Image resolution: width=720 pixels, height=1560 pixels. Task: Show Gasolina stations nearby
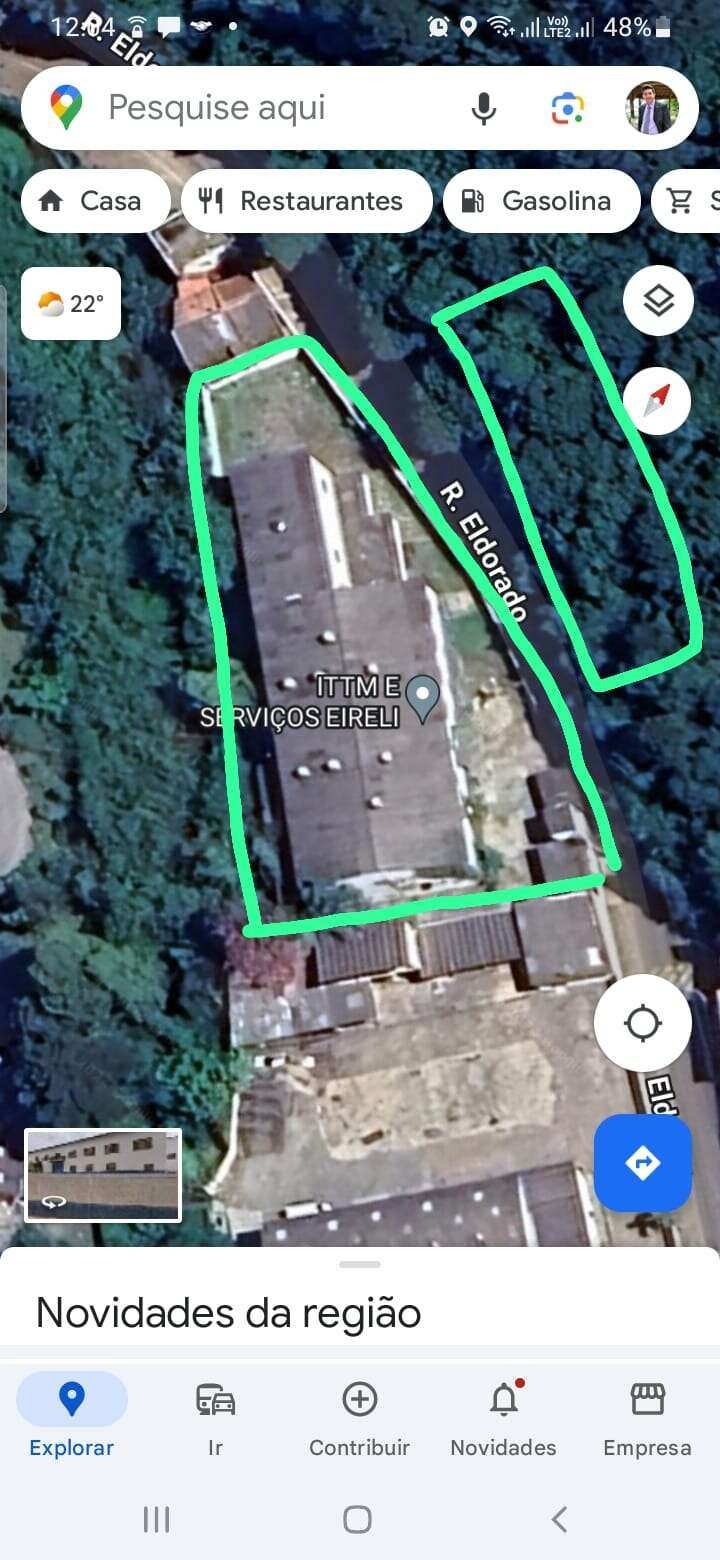click(x=541, y=201)
